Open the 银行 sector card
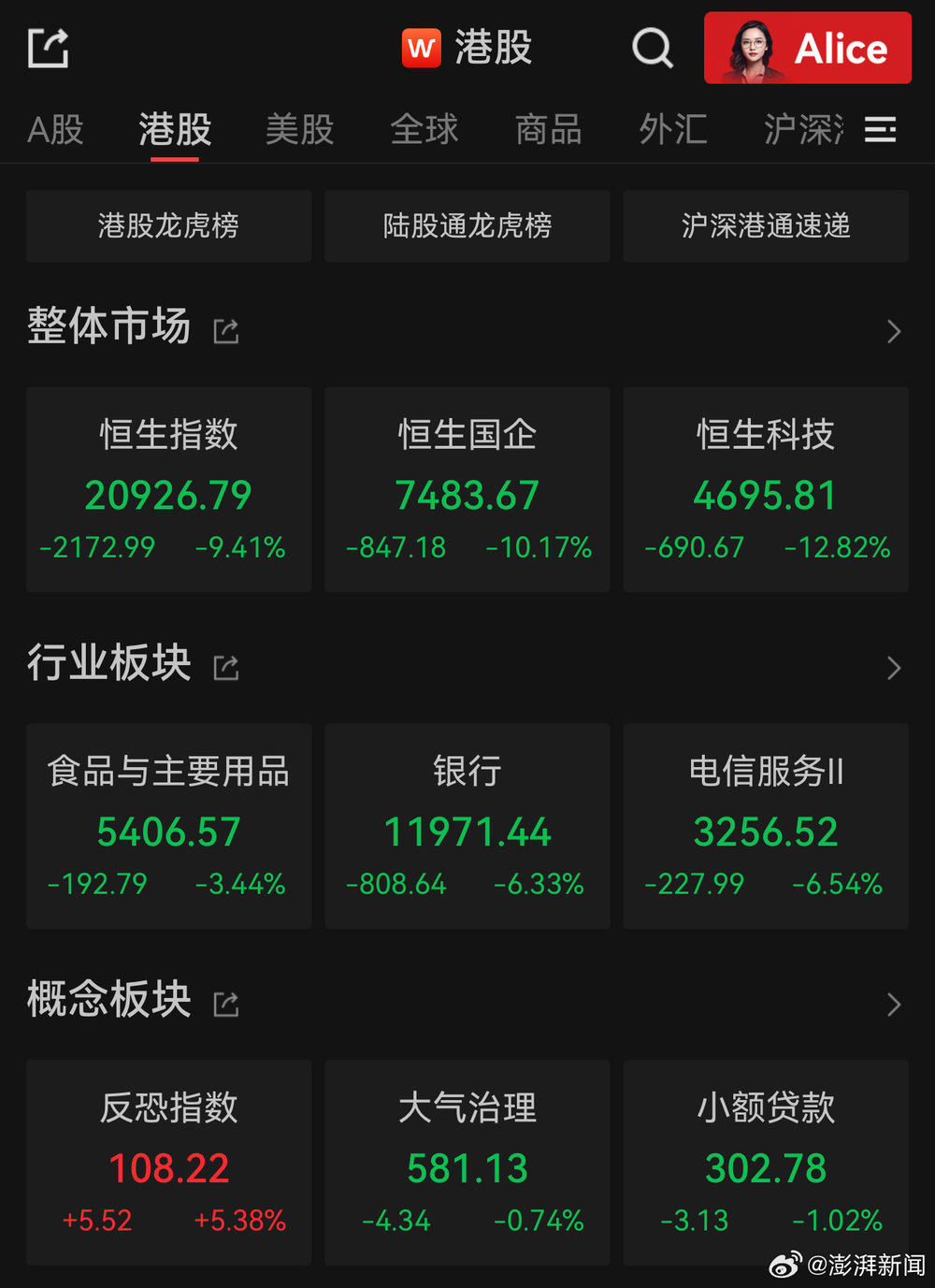Image resolution: width=935 pixels, height=1288 pixels. click(467, 826)
